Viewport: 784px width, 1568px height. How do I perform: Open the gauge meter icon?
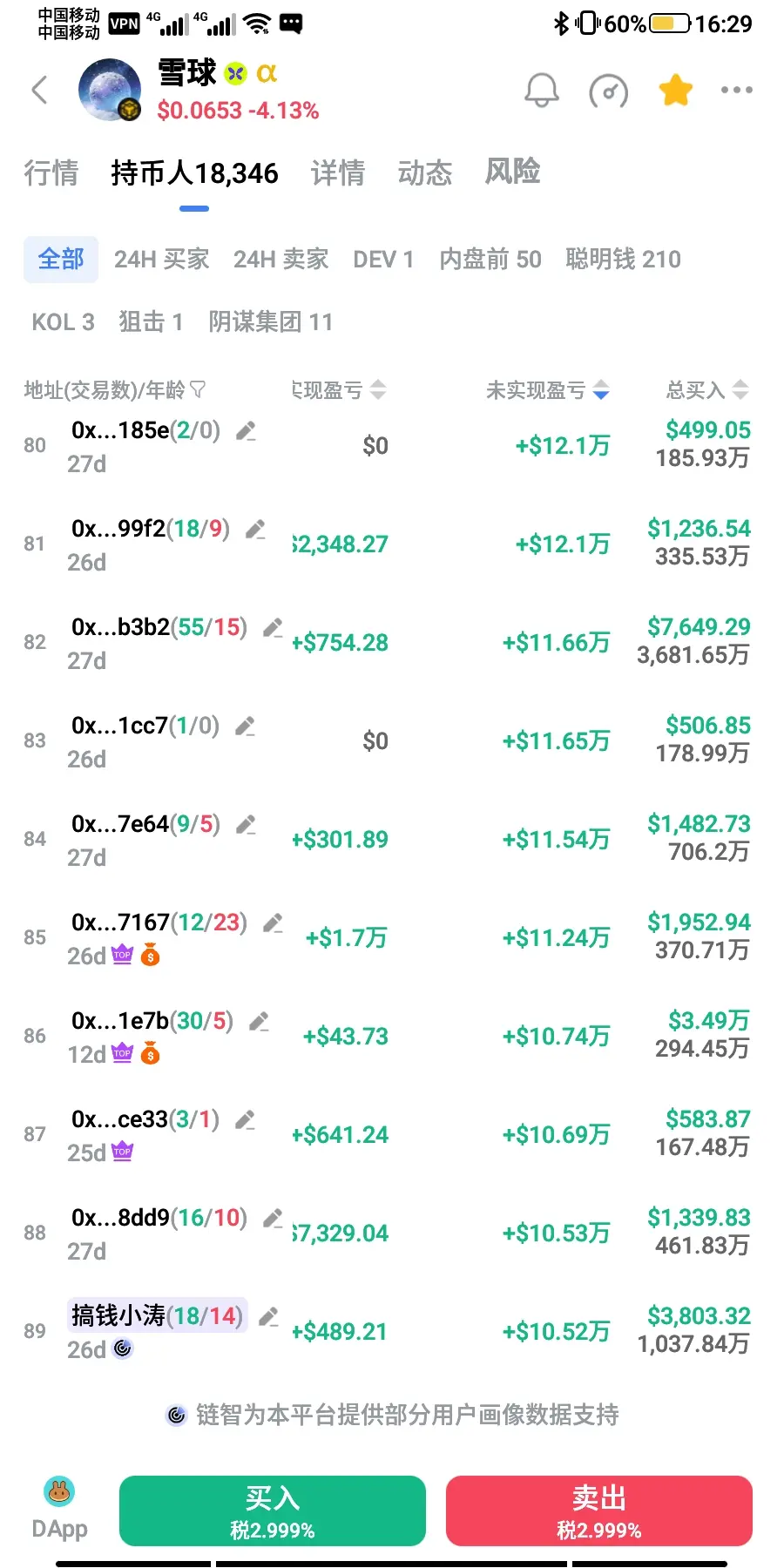pos(608,91)
